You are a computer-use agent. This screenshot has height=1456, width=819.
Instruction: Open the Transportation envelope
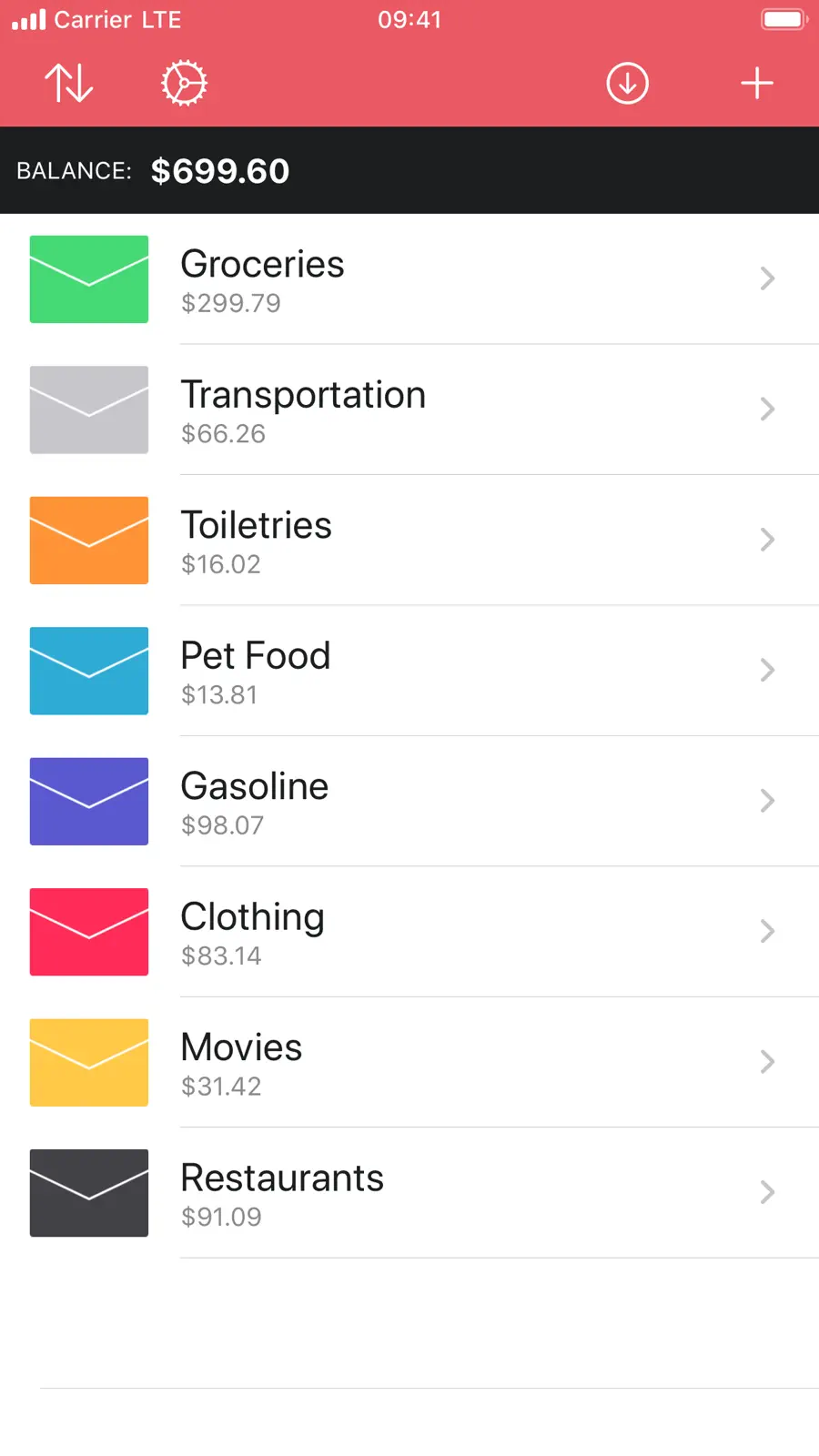(x=409, y=409)
